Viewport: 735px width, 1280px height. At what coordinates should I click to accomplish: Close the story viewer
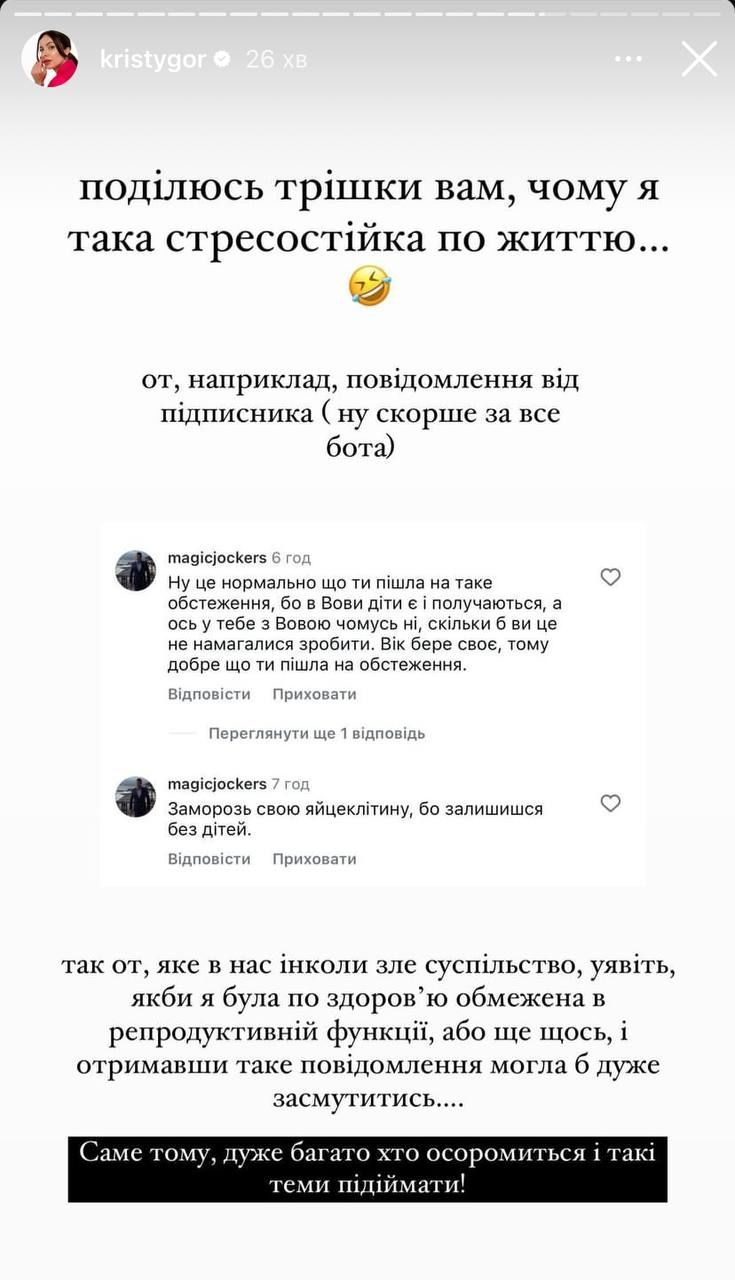point(699,59)
